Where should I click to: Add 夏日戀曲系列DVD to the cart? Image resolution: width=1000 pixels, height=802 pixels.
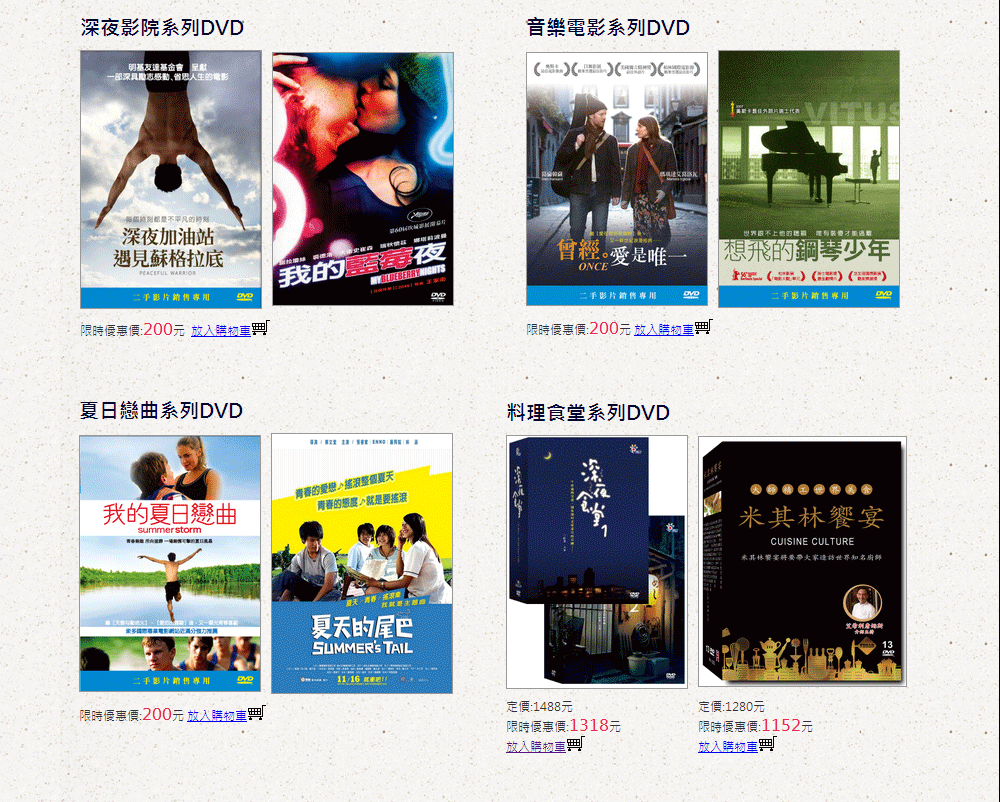[217, 716]
